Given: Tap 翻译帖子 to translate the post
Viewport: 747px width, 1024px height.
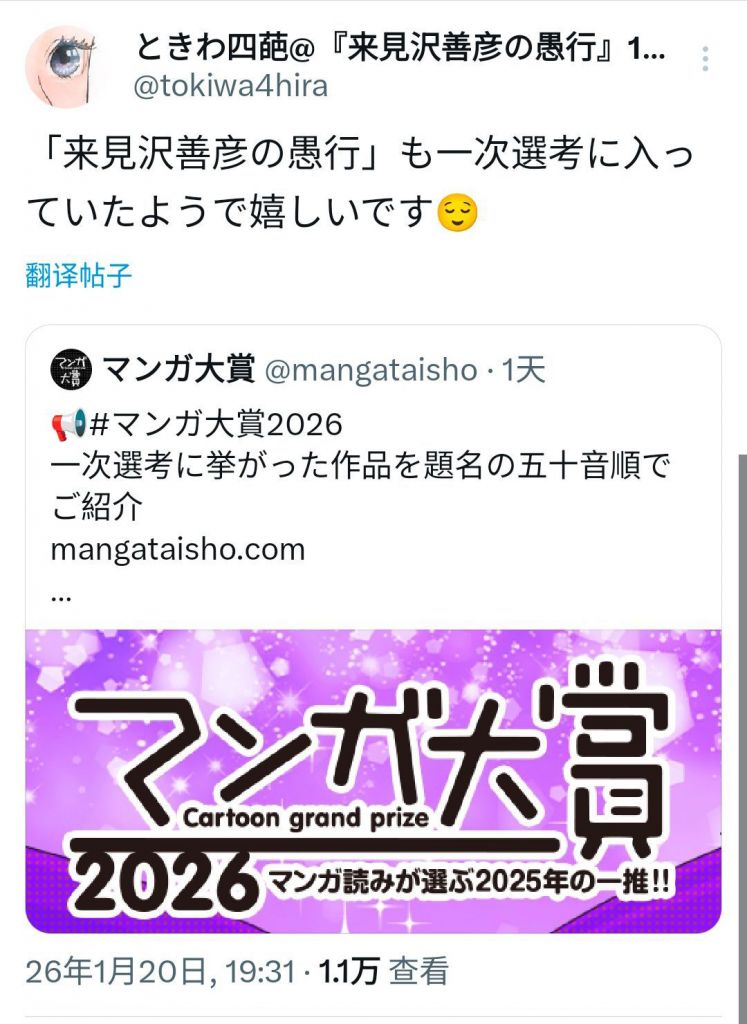Looking at the screenshot, I should point(79,275).
